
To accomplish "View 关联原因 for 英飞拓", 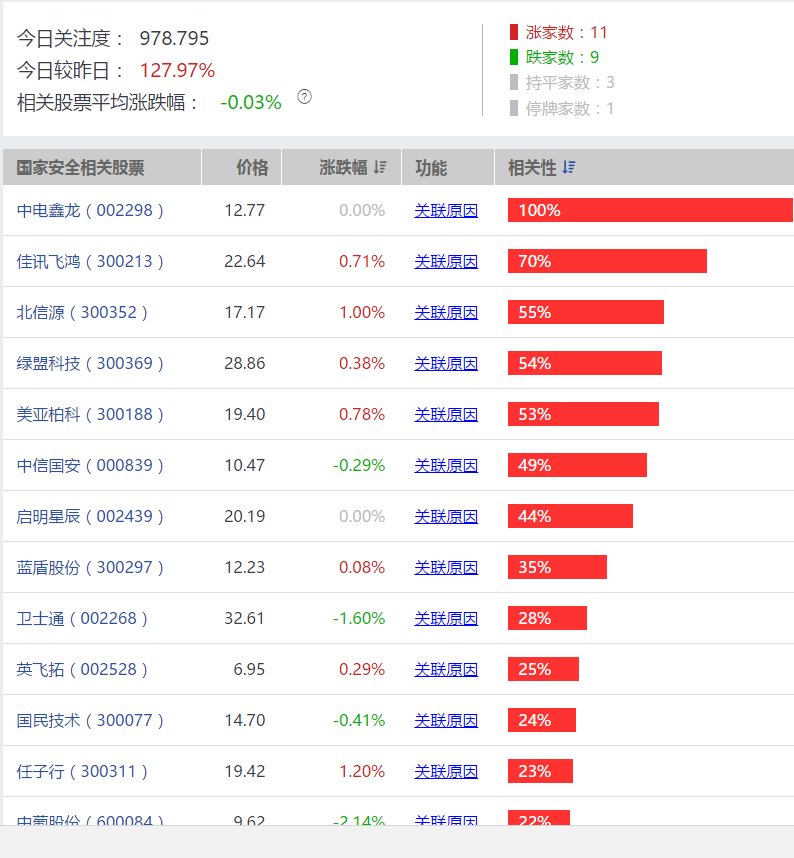I will click(446, 669).
